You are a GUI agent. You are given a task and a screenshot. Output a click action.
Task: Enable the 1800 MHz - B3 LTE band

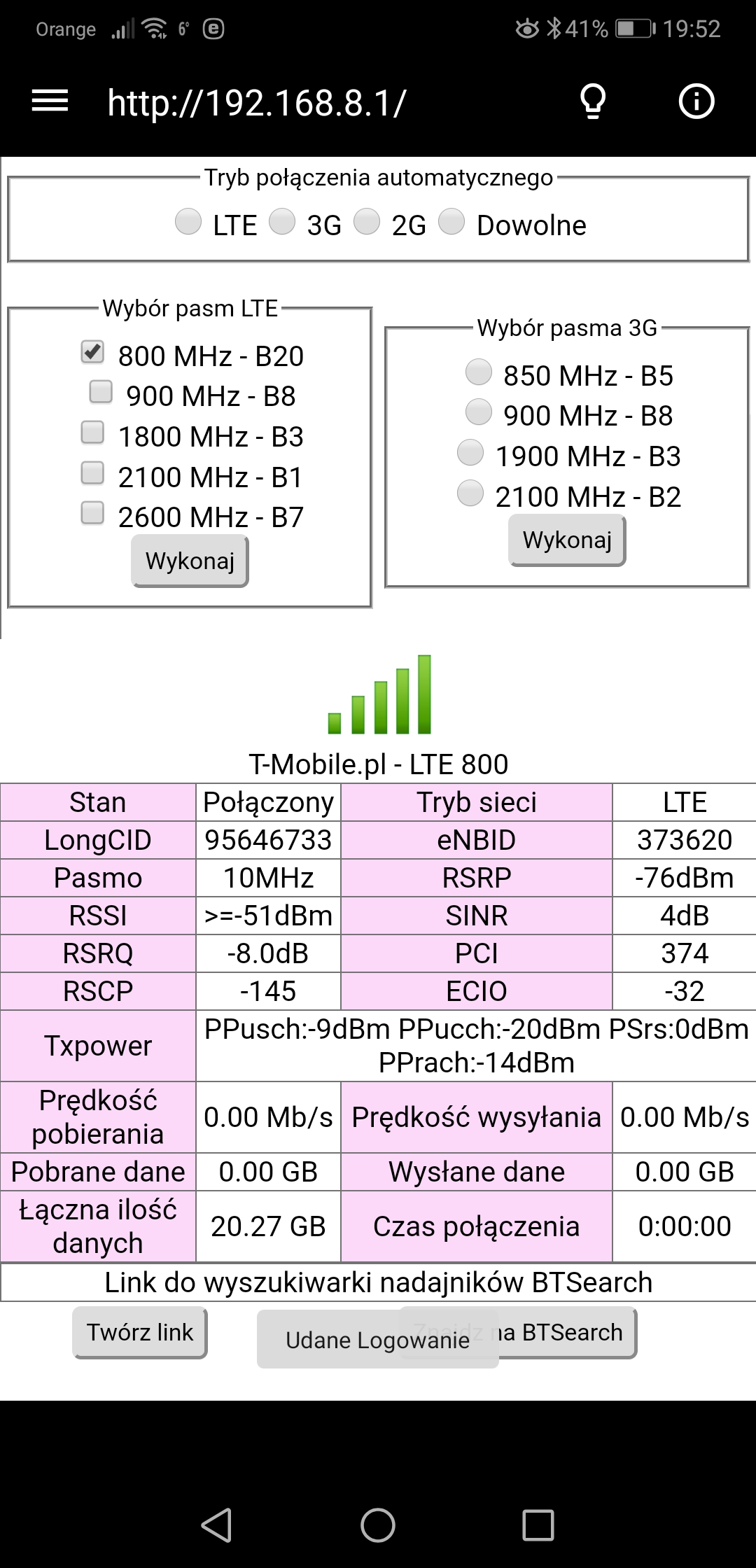[x=92, y=433]
